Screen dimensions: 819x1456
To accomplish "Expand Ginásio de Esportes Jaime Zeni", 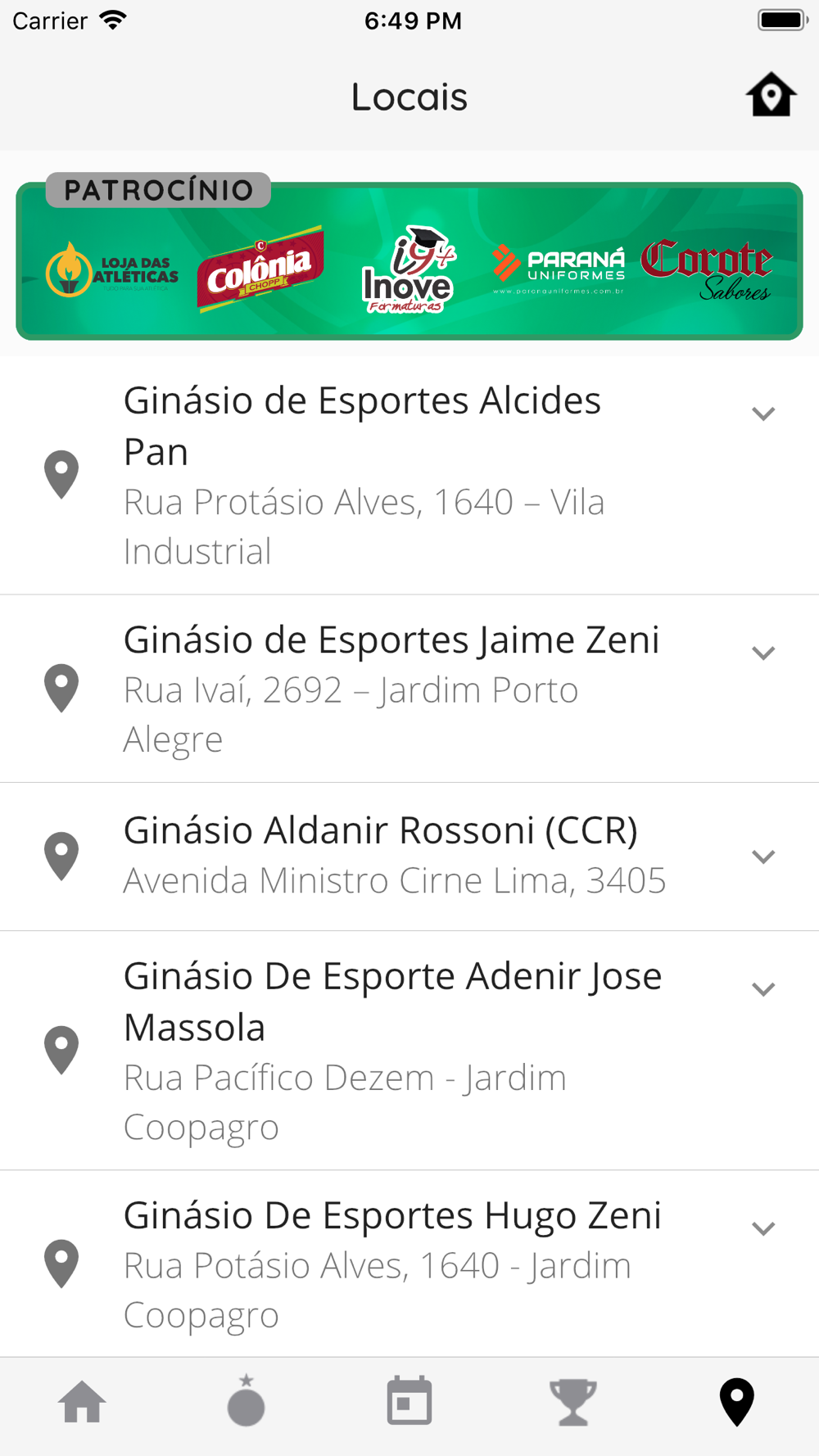I will (763, 653).
